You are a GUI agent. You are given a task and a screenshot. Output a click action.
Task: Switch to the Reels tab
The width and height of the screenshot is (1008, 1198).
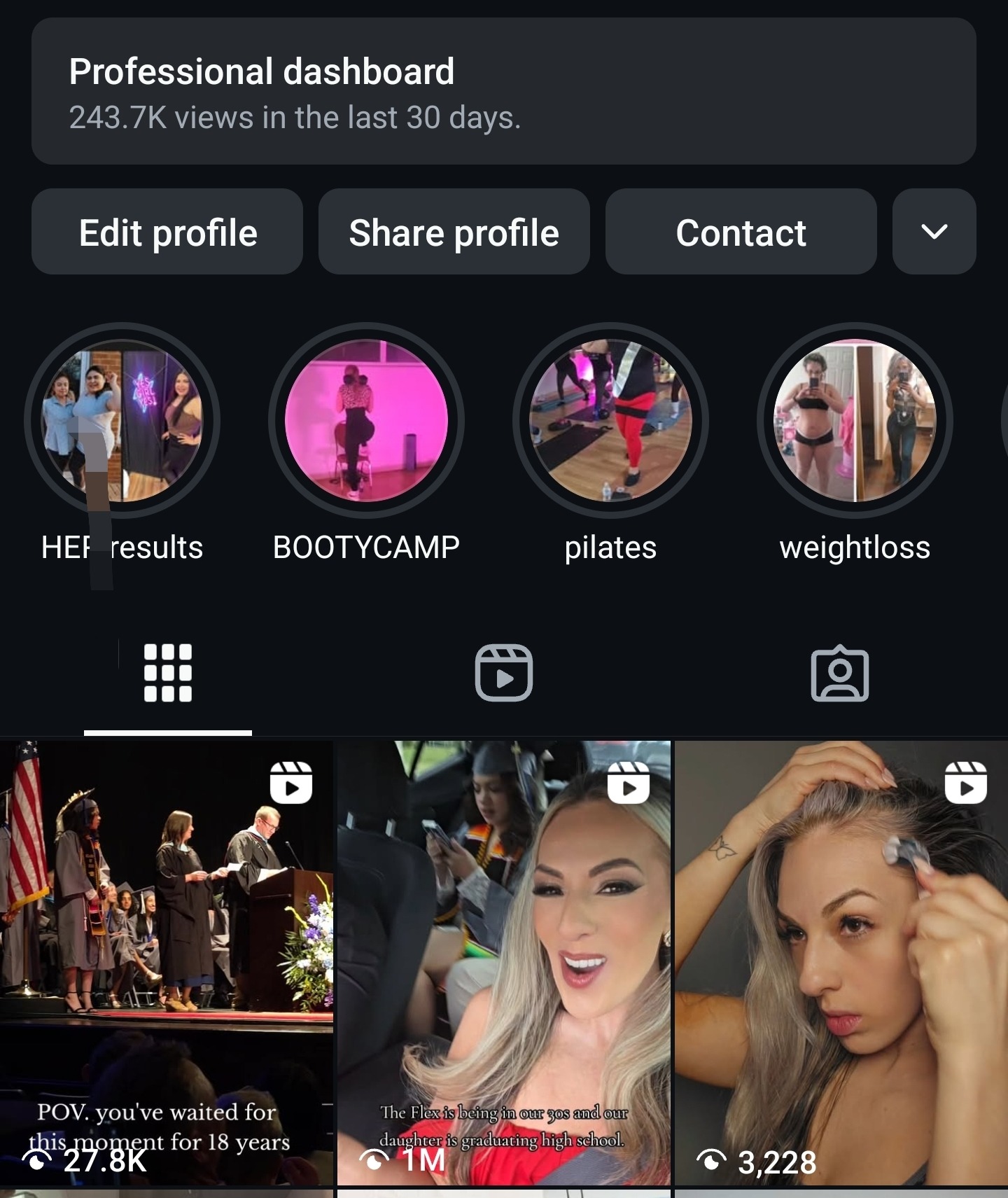[504, 673]
